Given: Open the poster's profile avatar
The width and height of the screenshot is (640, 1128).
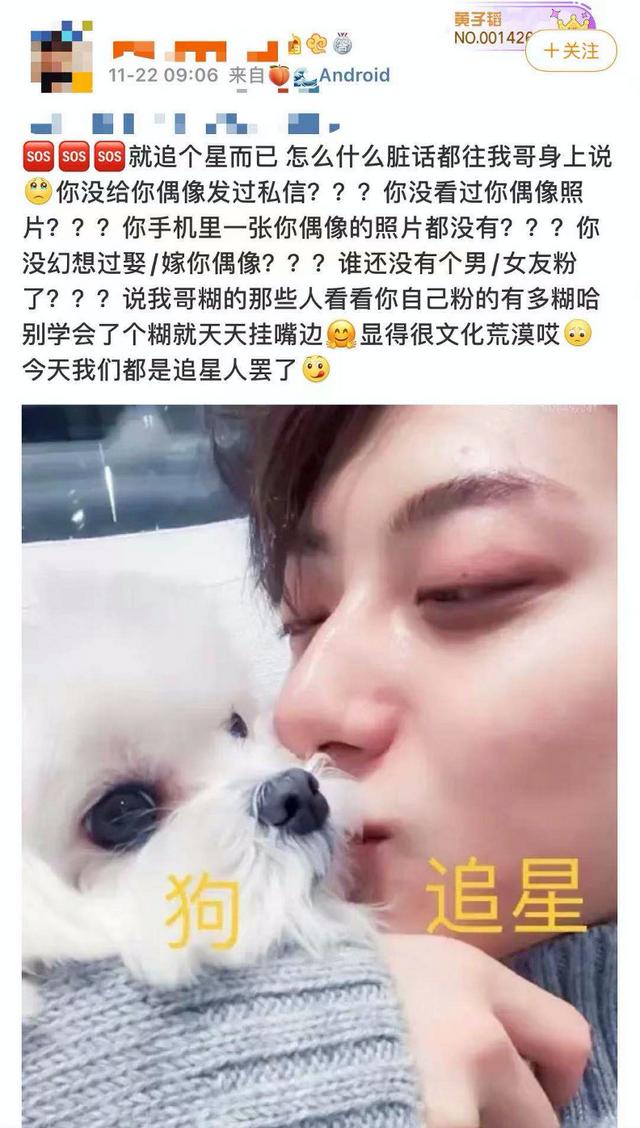Looking at the screenshot, I should click(x=60, y=56).
